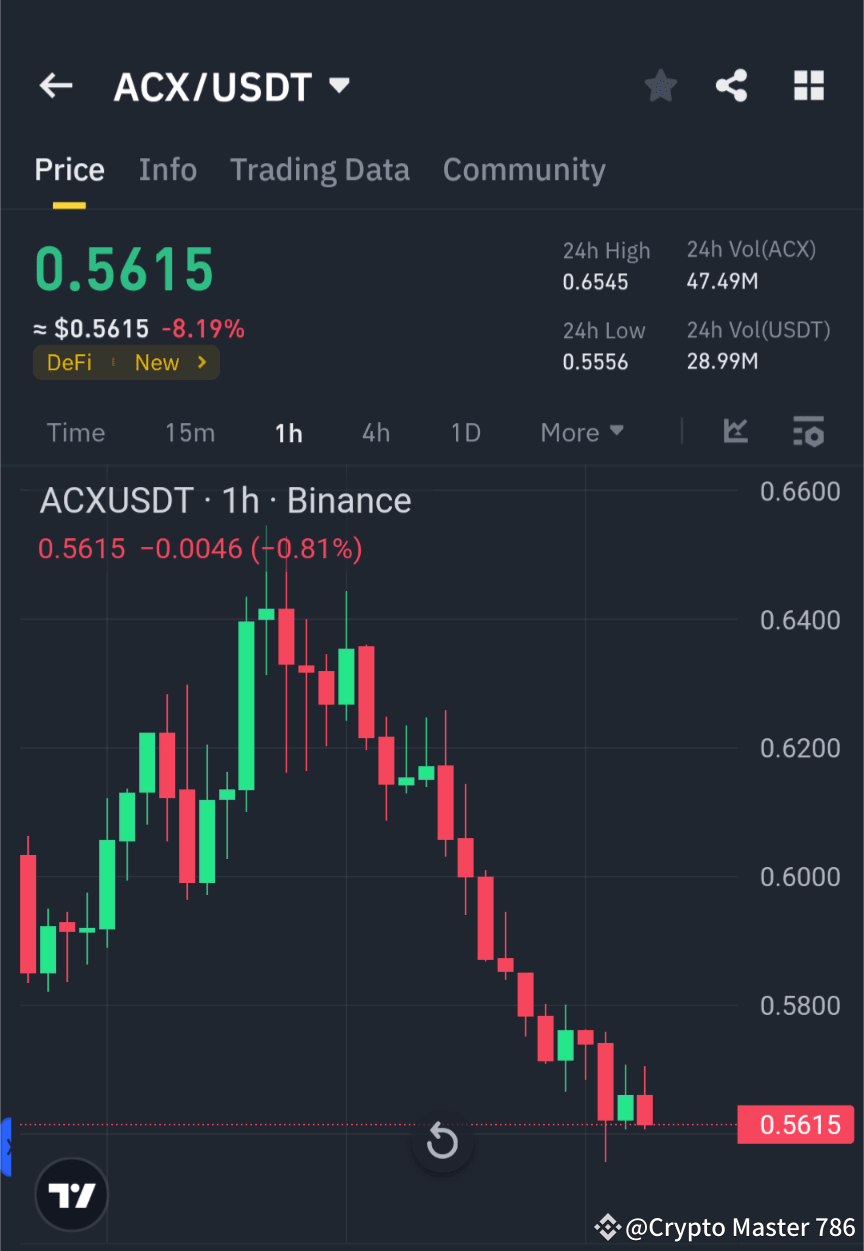Expand the DeFi New tag chevron
The image size is (864, 1251).
point(203,363)
